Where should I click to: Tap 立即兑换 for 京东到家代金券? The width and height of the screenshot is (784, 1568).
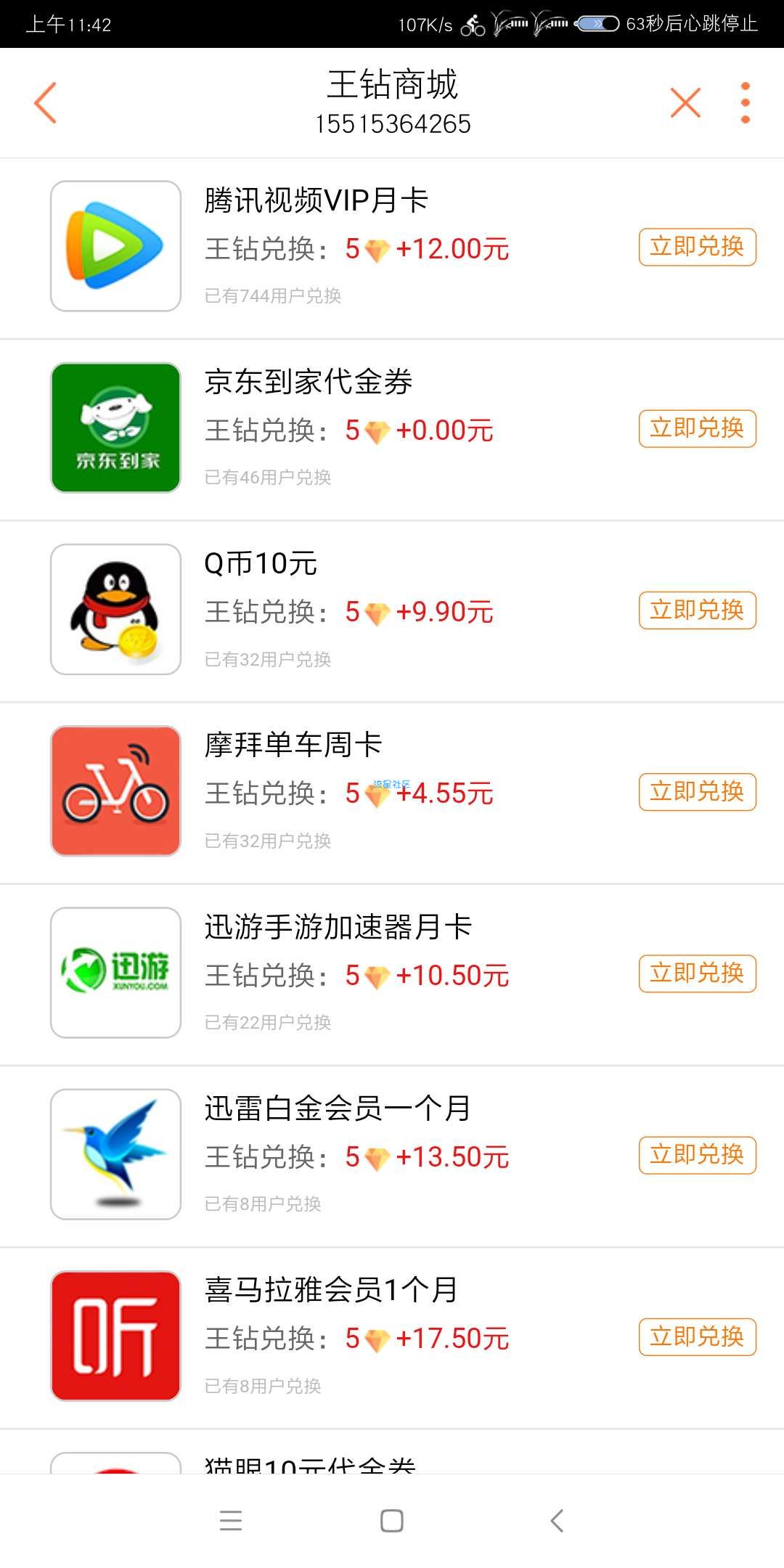[698, 428]
